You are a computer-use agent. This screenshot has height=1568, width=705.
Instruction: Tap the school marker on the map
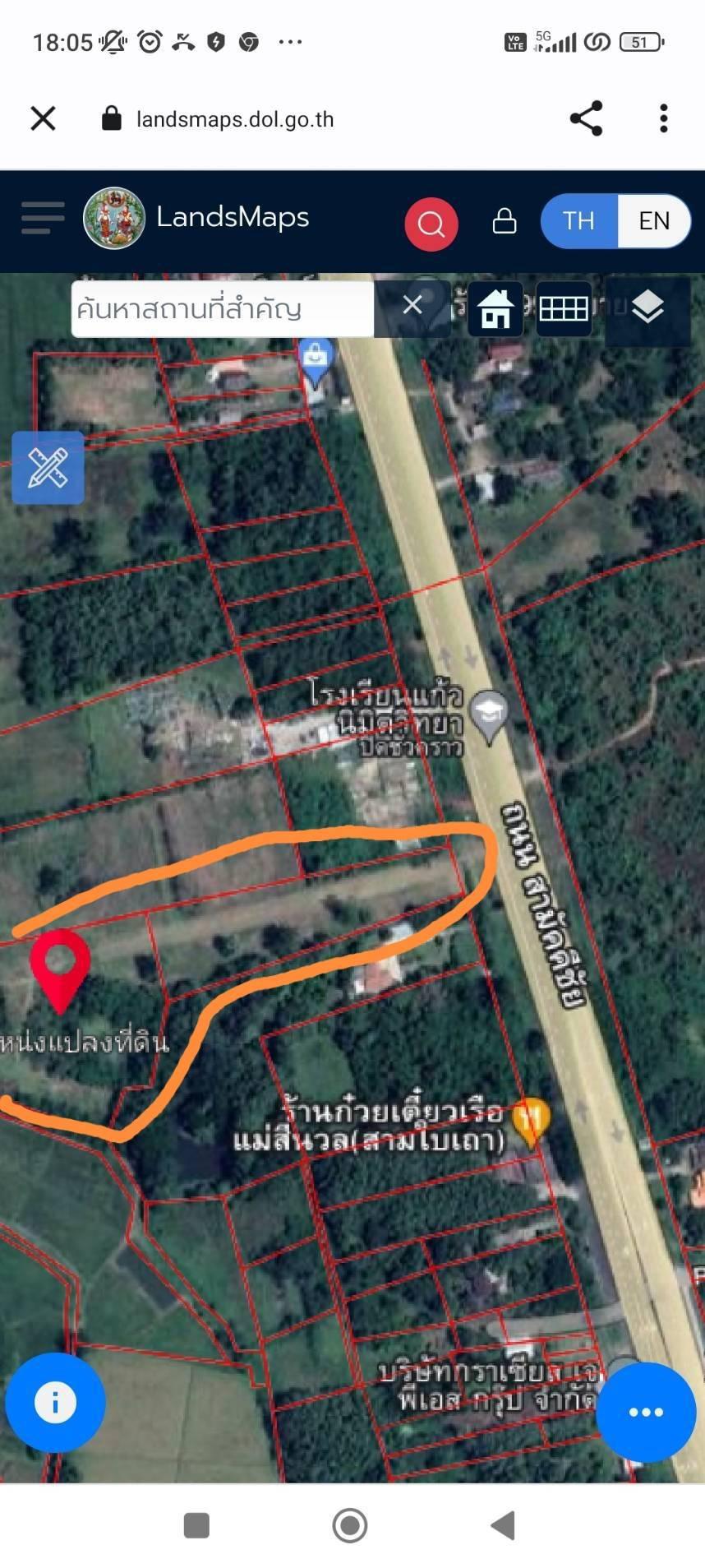tap(490, 717)
